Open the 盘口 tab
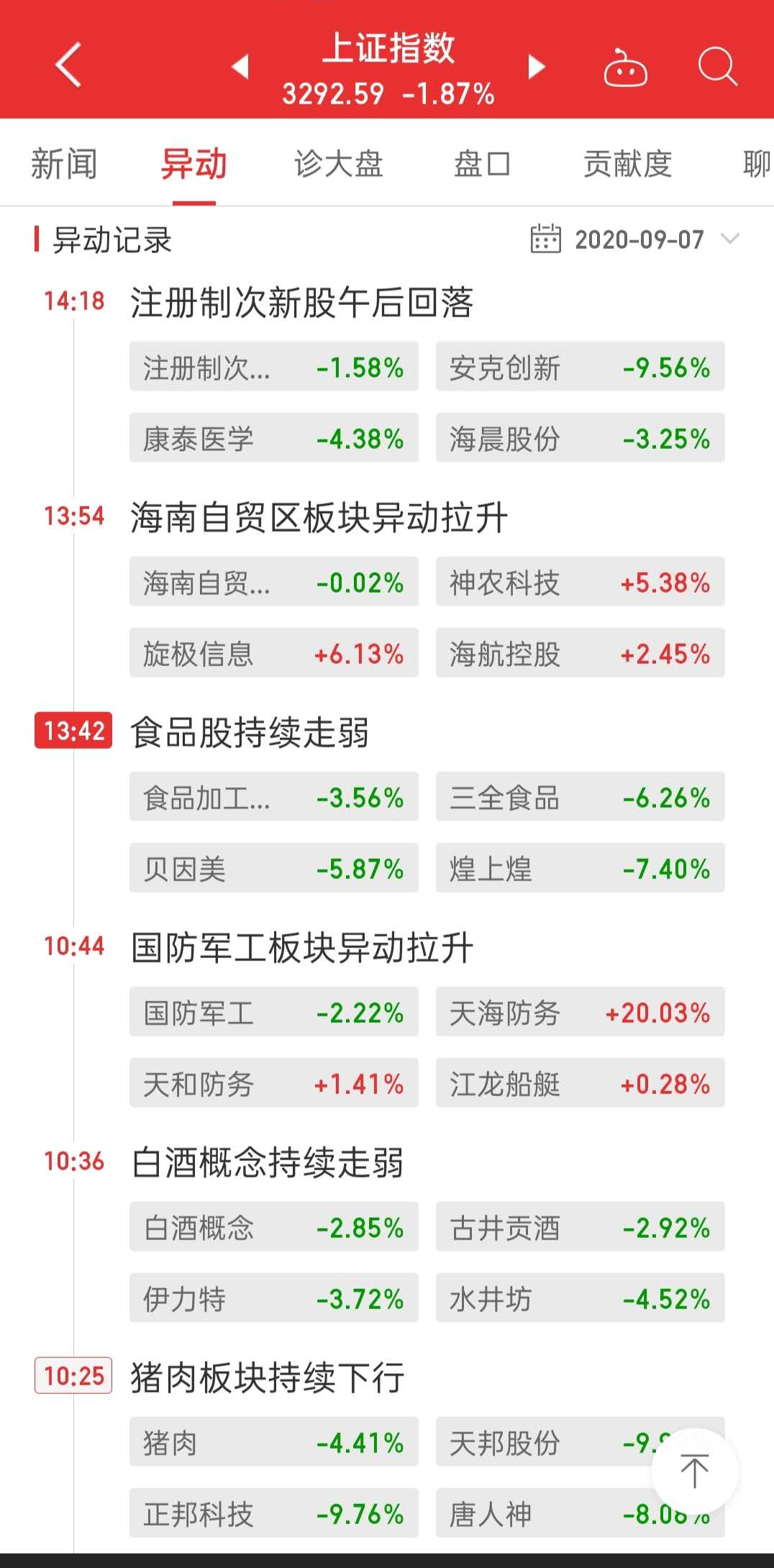This screenshot has width=774, height=1568. (x=482, y=164)
